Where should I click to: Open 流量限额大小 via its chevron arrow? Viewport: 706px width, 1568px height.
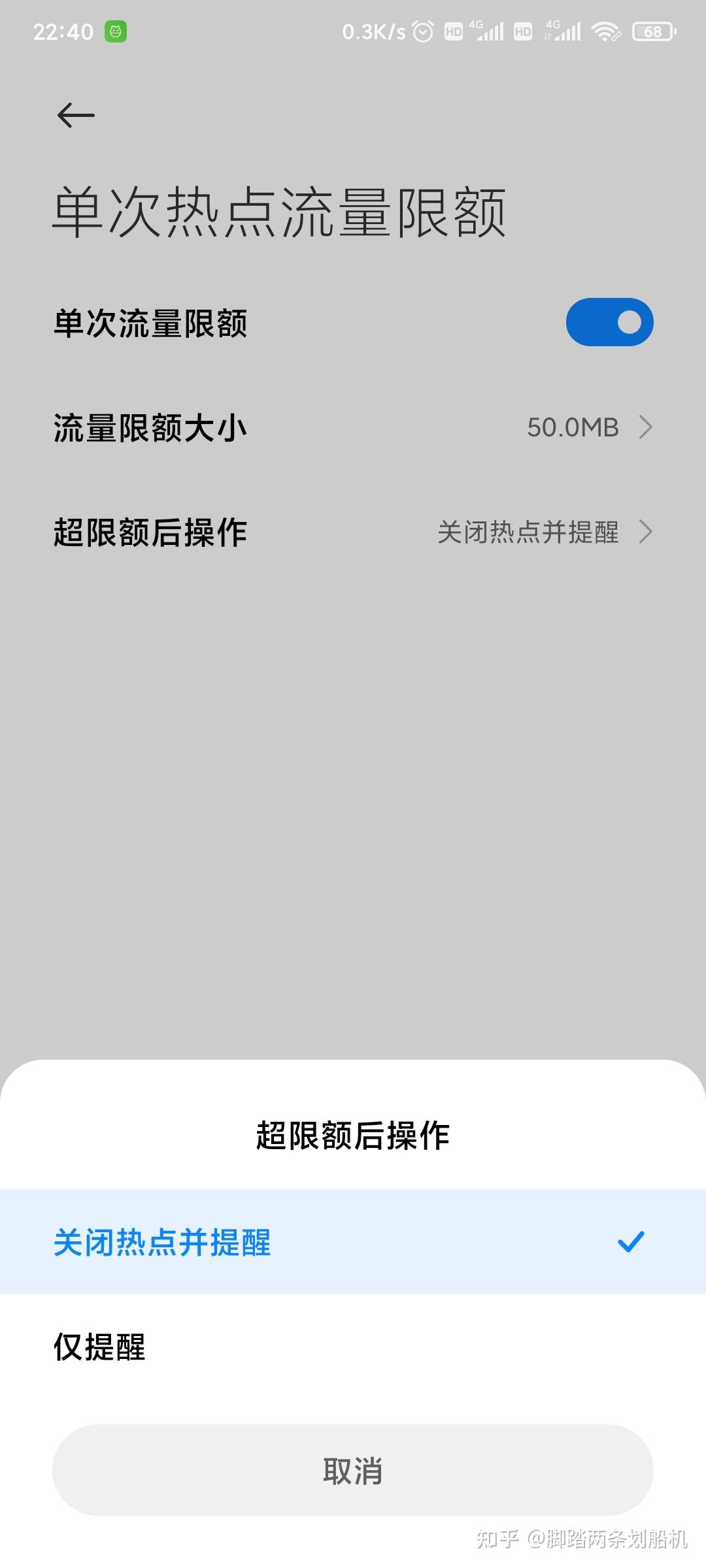646,427
